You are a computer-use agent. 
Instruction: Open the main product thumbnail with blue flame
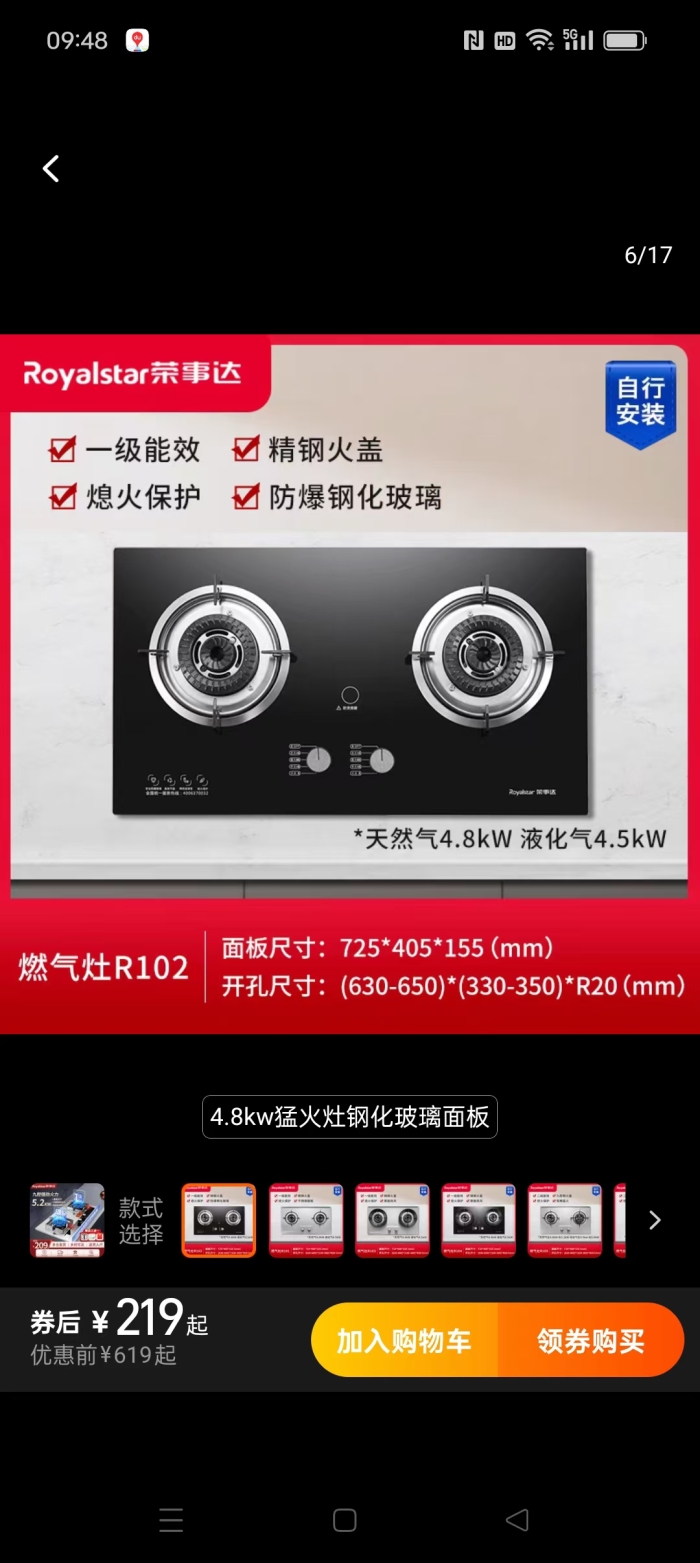(x=67, y=1220)
